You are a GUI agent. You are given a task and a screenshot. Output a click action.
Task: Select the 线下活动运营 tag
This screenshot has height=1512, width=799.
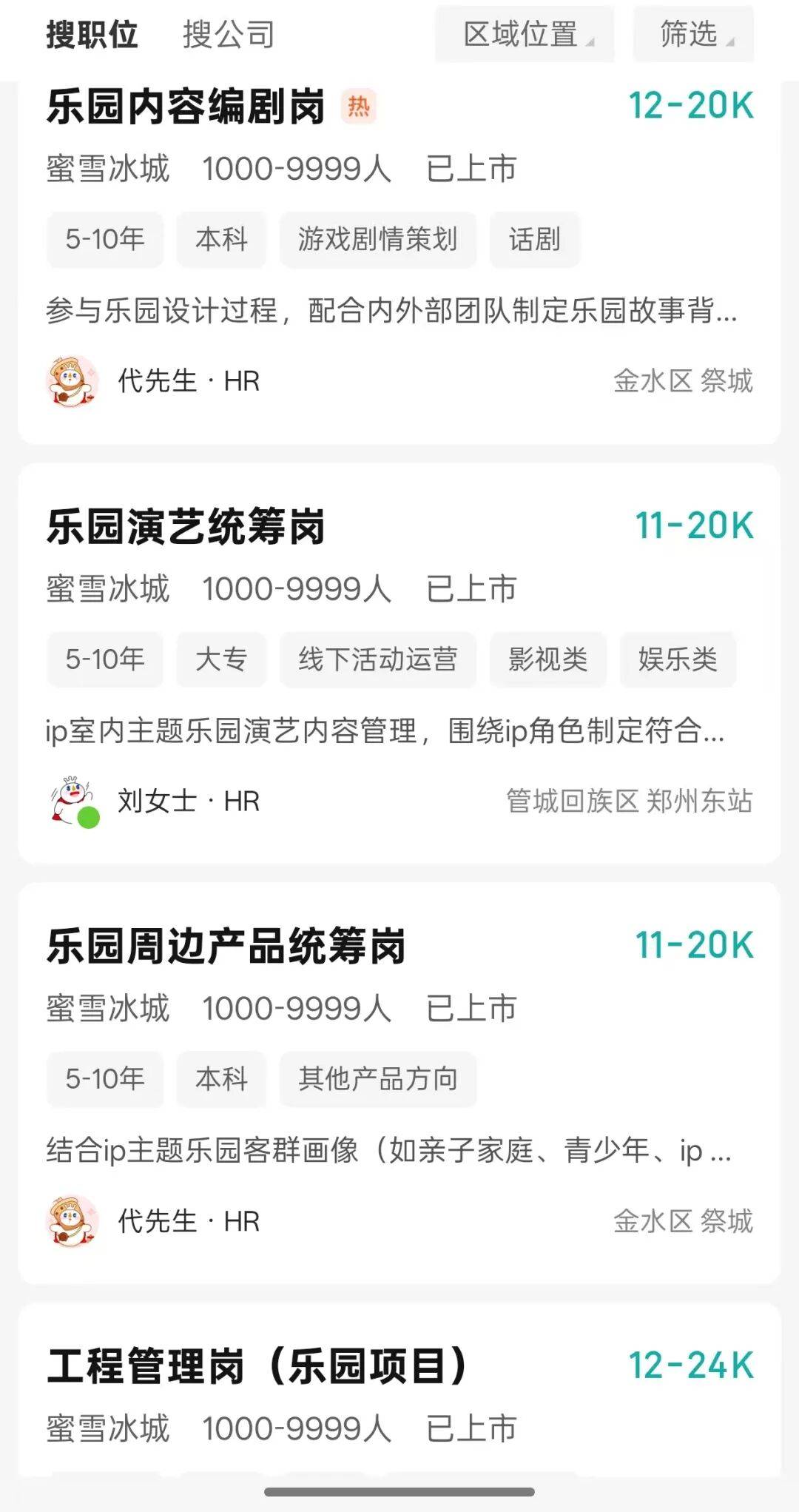[x=378, y=660]
